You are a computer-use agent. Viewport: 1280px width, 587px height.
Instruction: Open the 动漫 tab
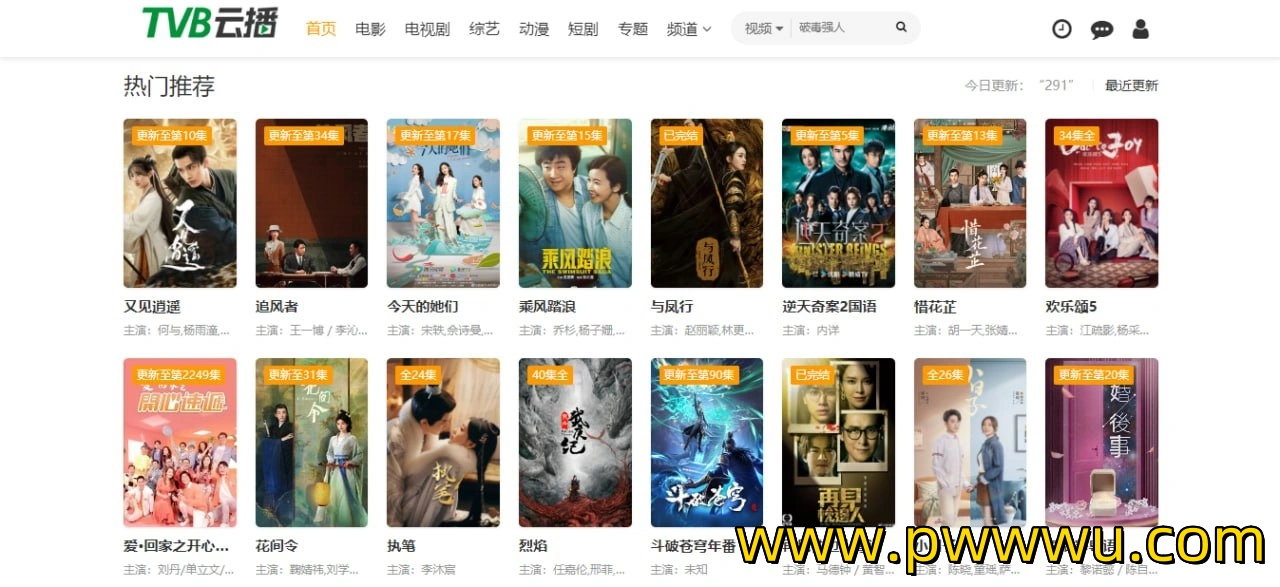point(534,29)
